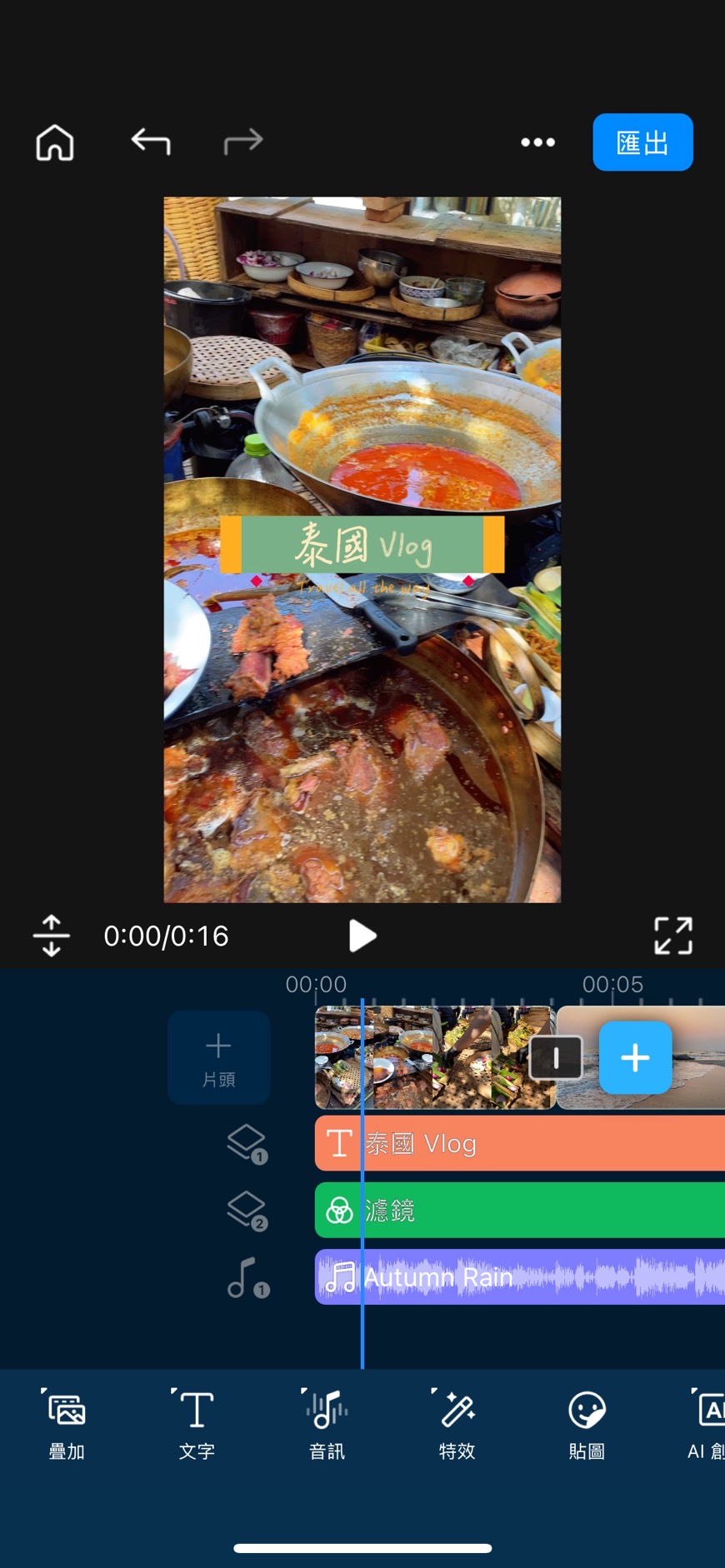Open the 特效 effects tool
Screen dimensions: 725x1568
(457, 1425)
